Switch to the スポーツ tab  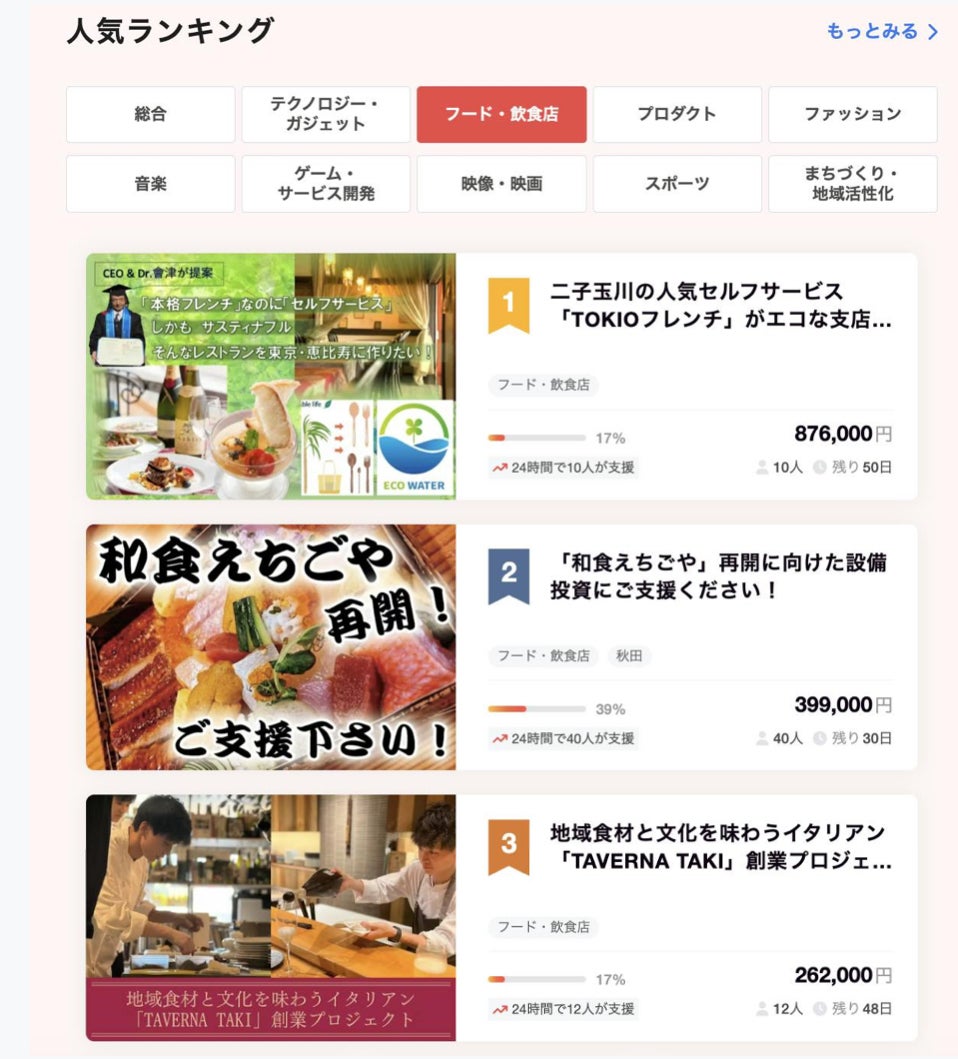pyautogui.click(x=677, y=184)
